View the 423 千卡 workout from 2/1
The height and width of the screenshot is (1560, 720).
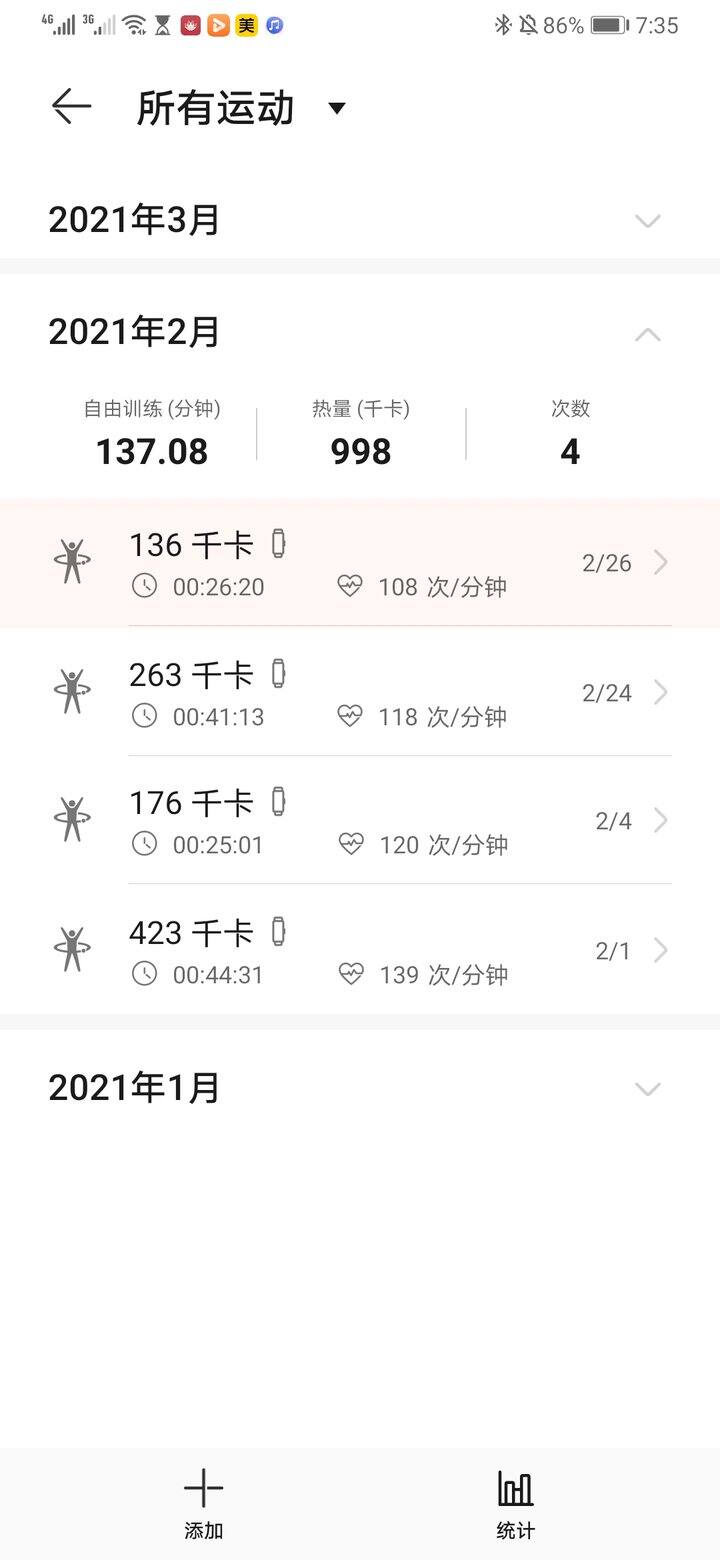point(360,950)
